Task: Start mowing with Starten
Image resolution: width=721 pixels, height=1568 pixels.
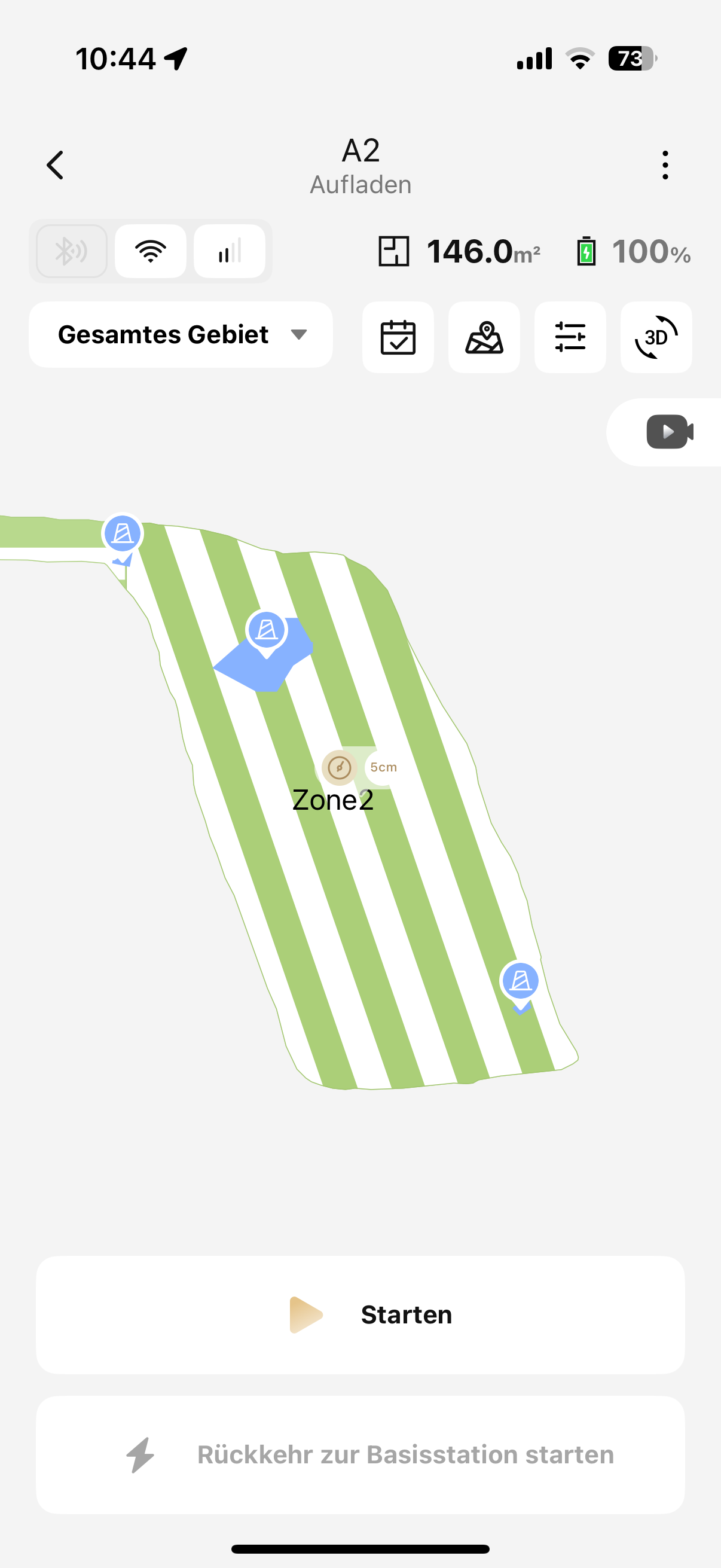Action: tap(360, 1315)
